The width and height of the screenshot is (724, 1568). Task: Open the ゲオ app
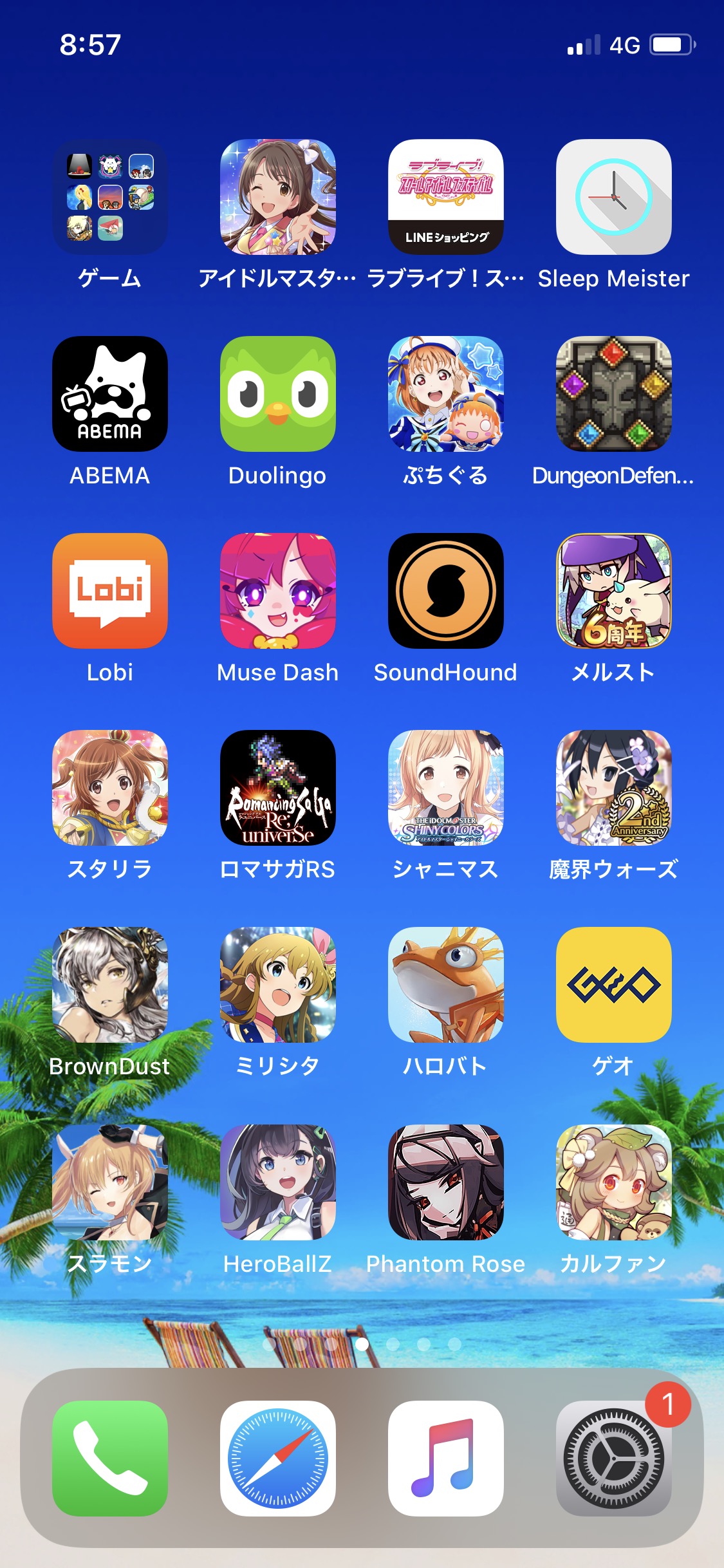pos(613,985)
